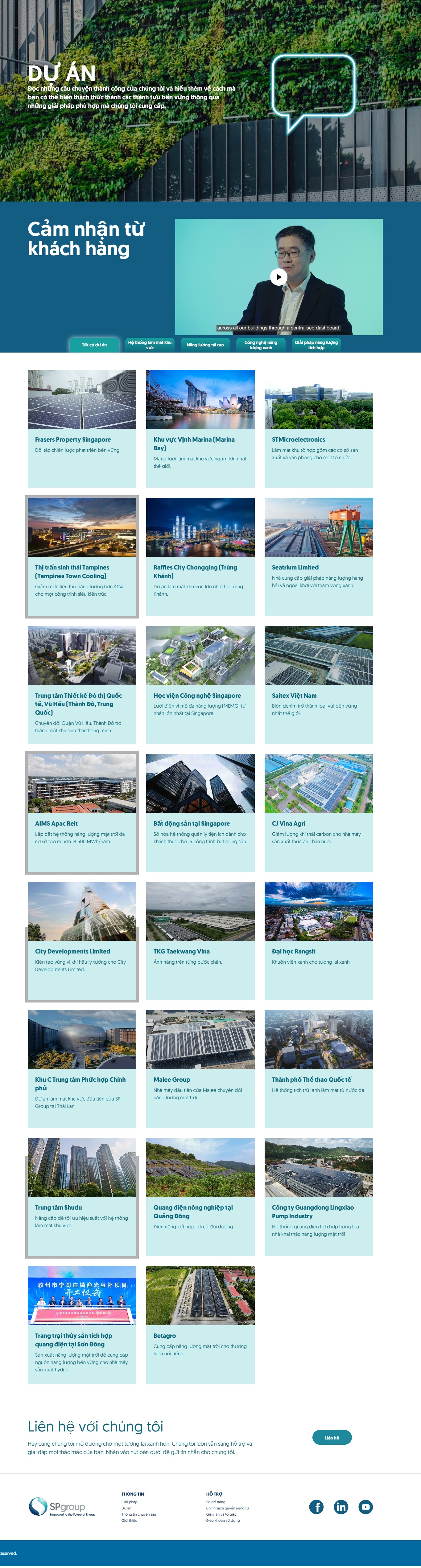
Task: Open the Frasers Property Singapore project
Action: click(82, 427)
